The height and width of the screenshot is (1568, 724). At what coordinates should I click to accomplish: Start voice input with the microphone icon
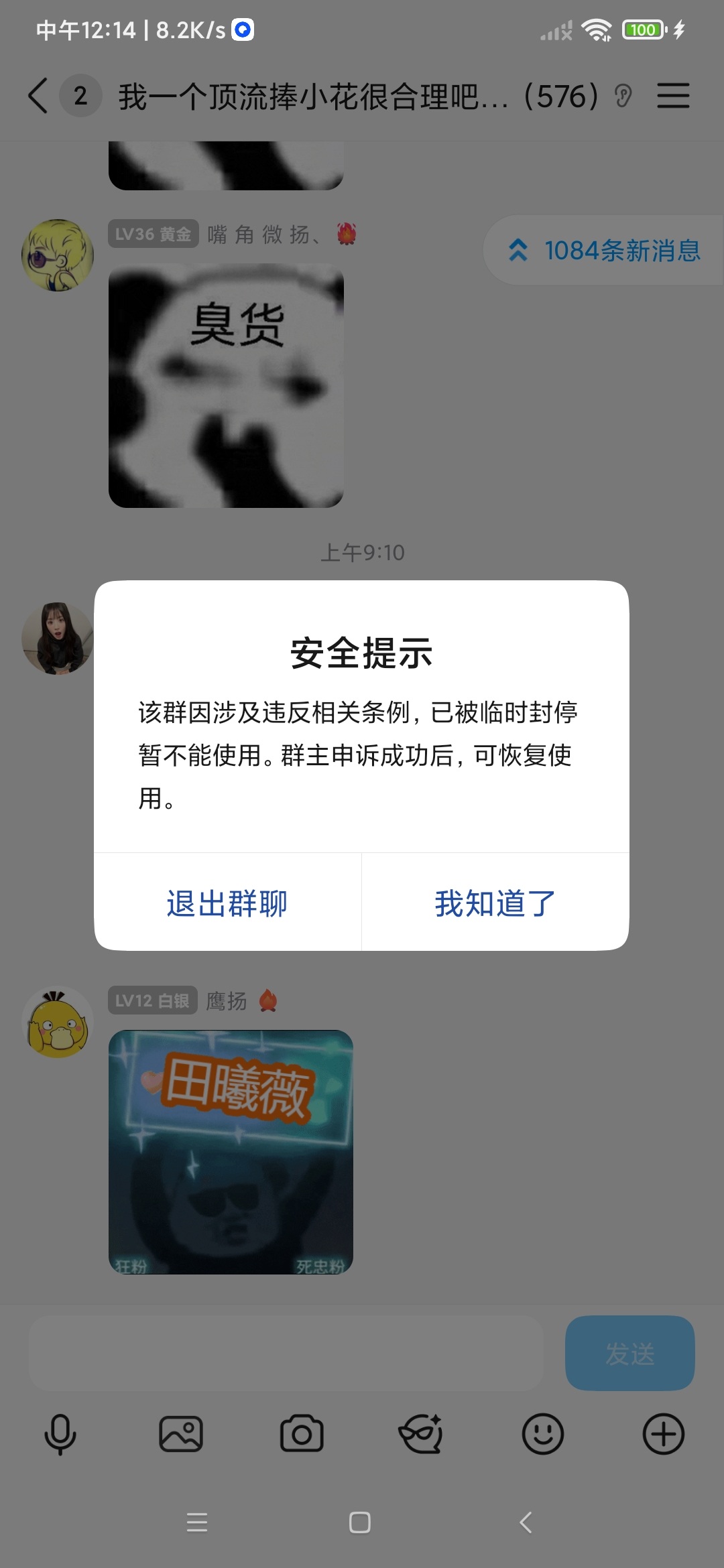click(x=60, y=1434)
